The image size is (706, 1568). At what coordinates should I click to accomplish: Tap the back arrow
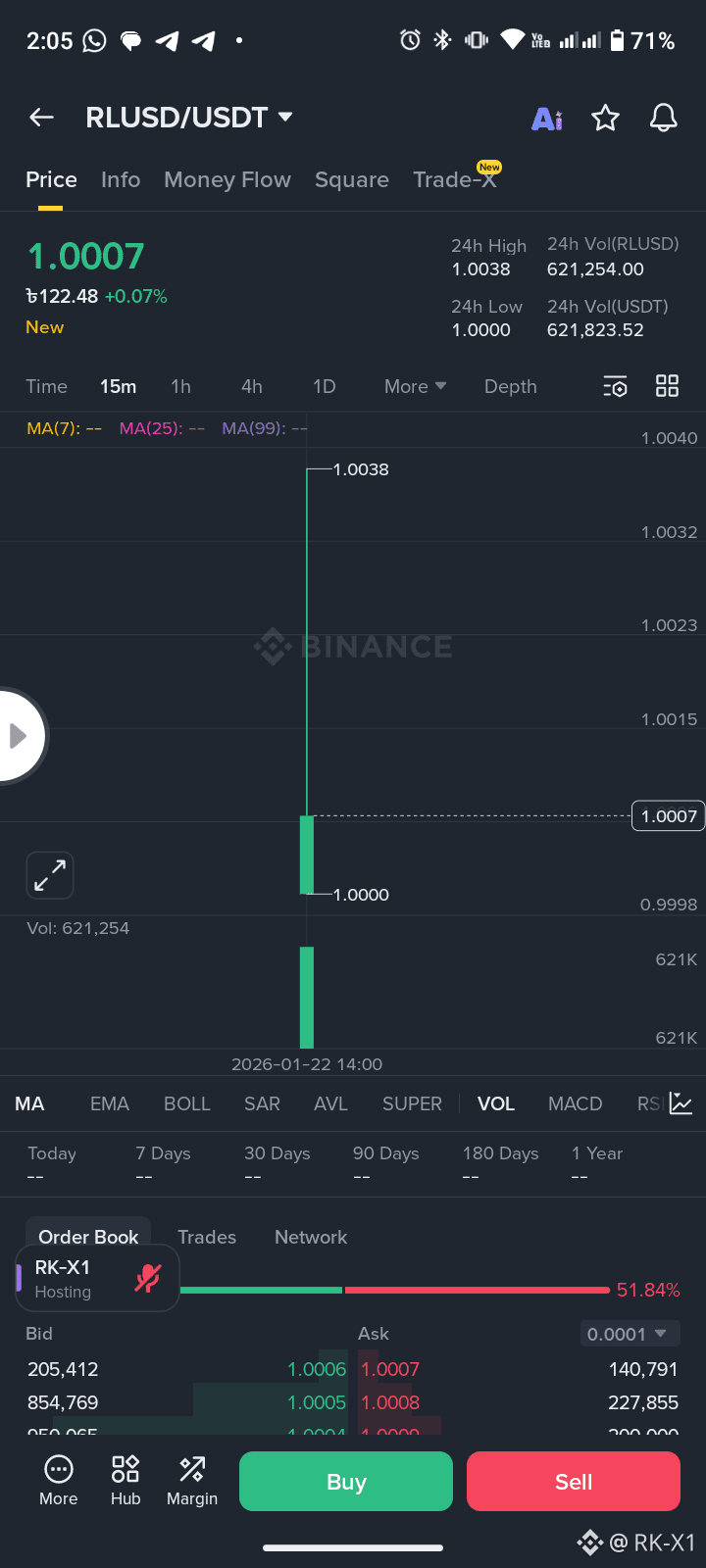41,117
